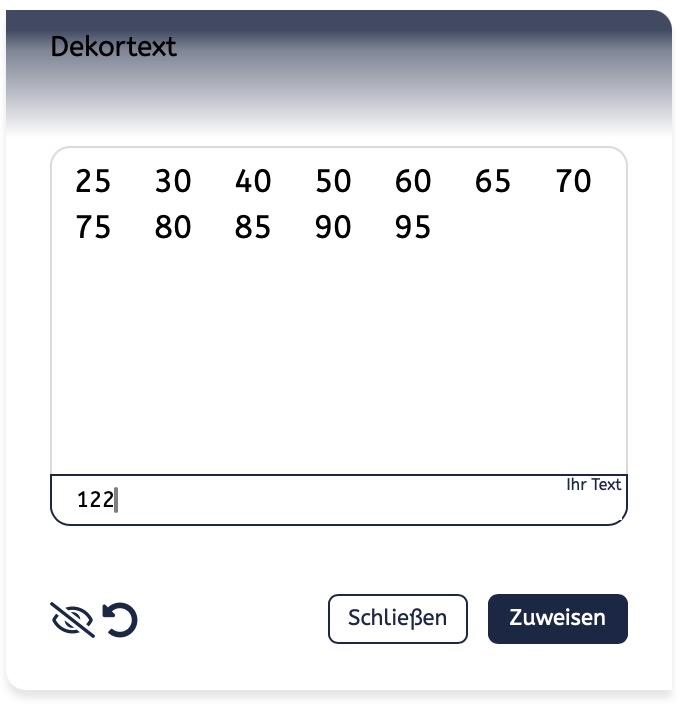Pick the value 40

click(253, 182)
